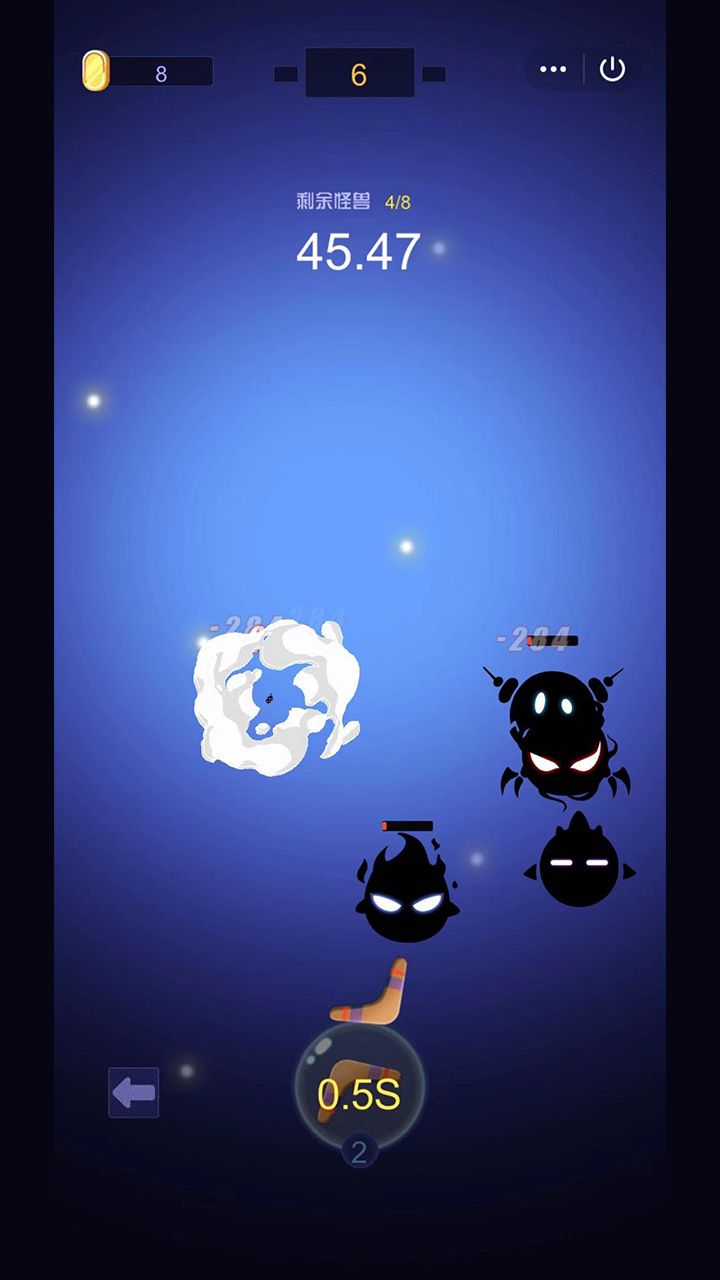
Task: Attack the flame-shaped shadow monster
Action: tap(406, 893)
